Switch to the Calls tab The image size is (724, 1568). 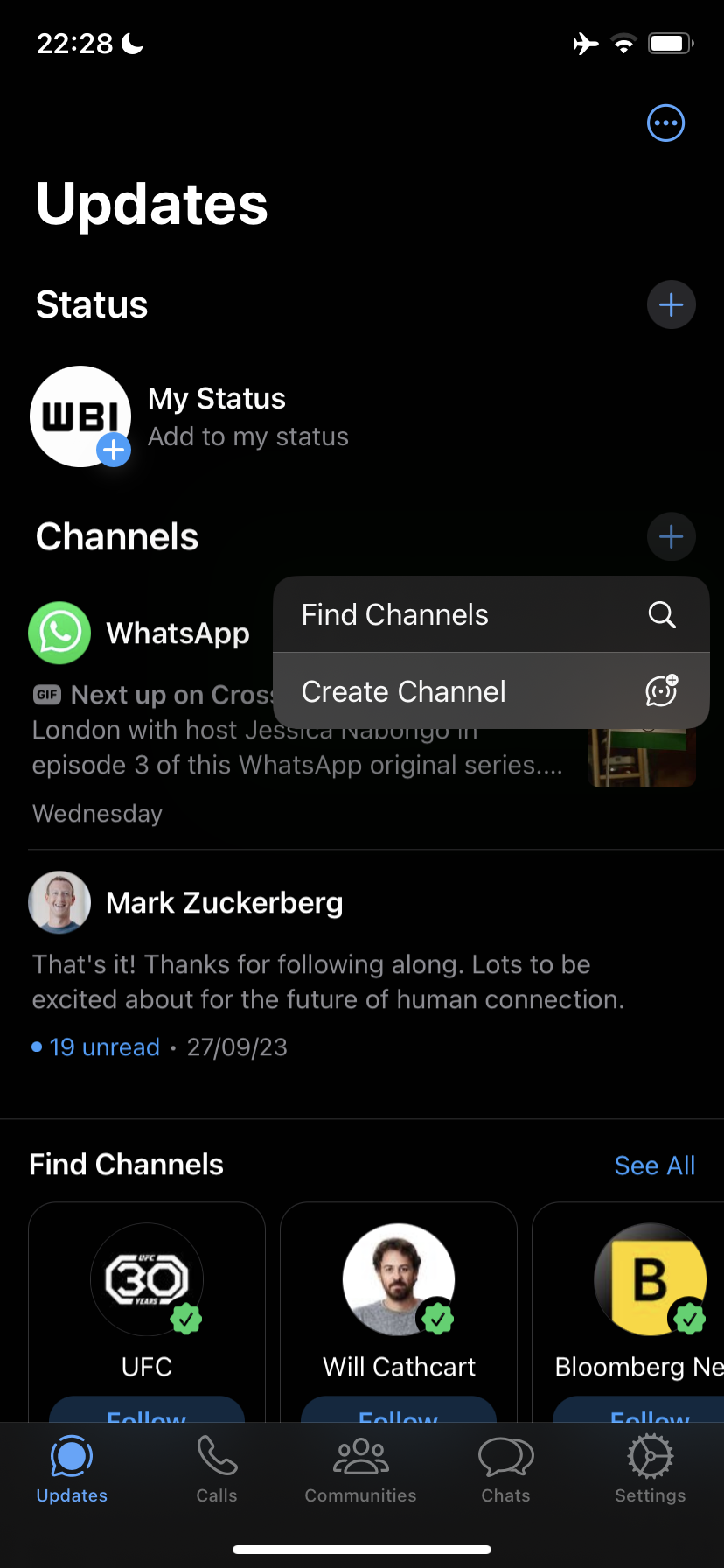pos(217,1470)
